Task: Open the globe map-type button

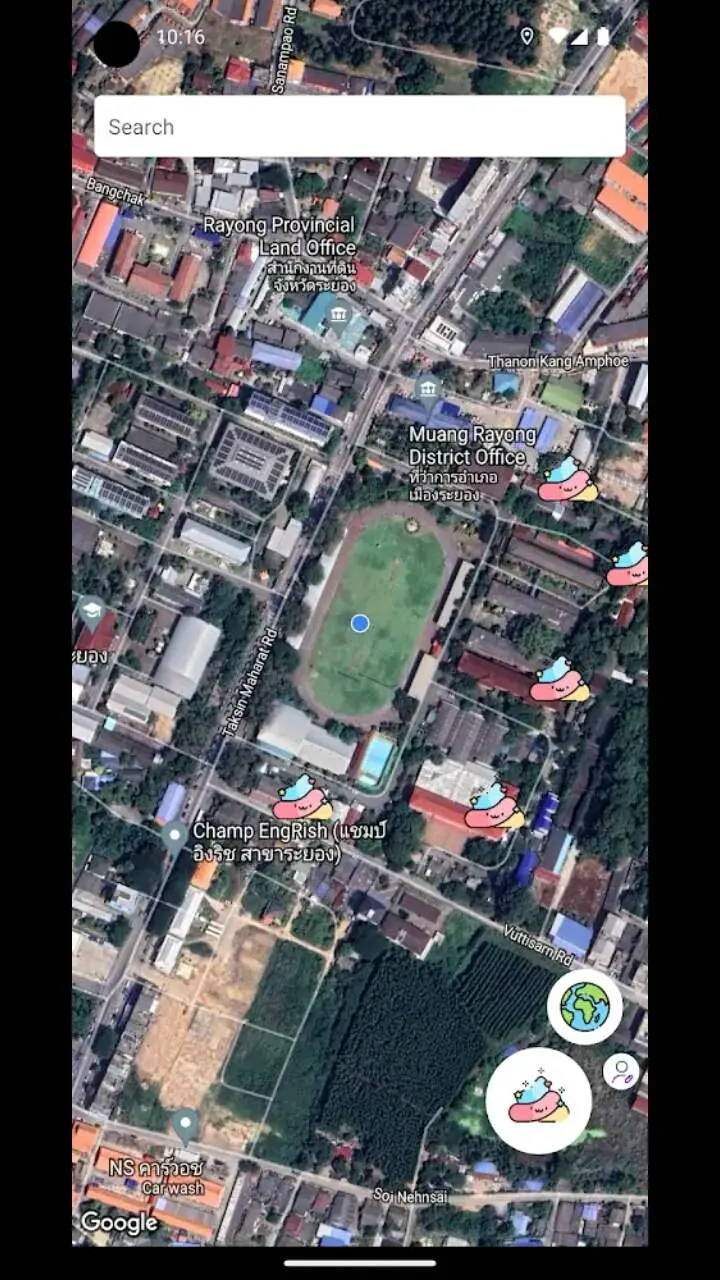Action: tap(585, 1007)
